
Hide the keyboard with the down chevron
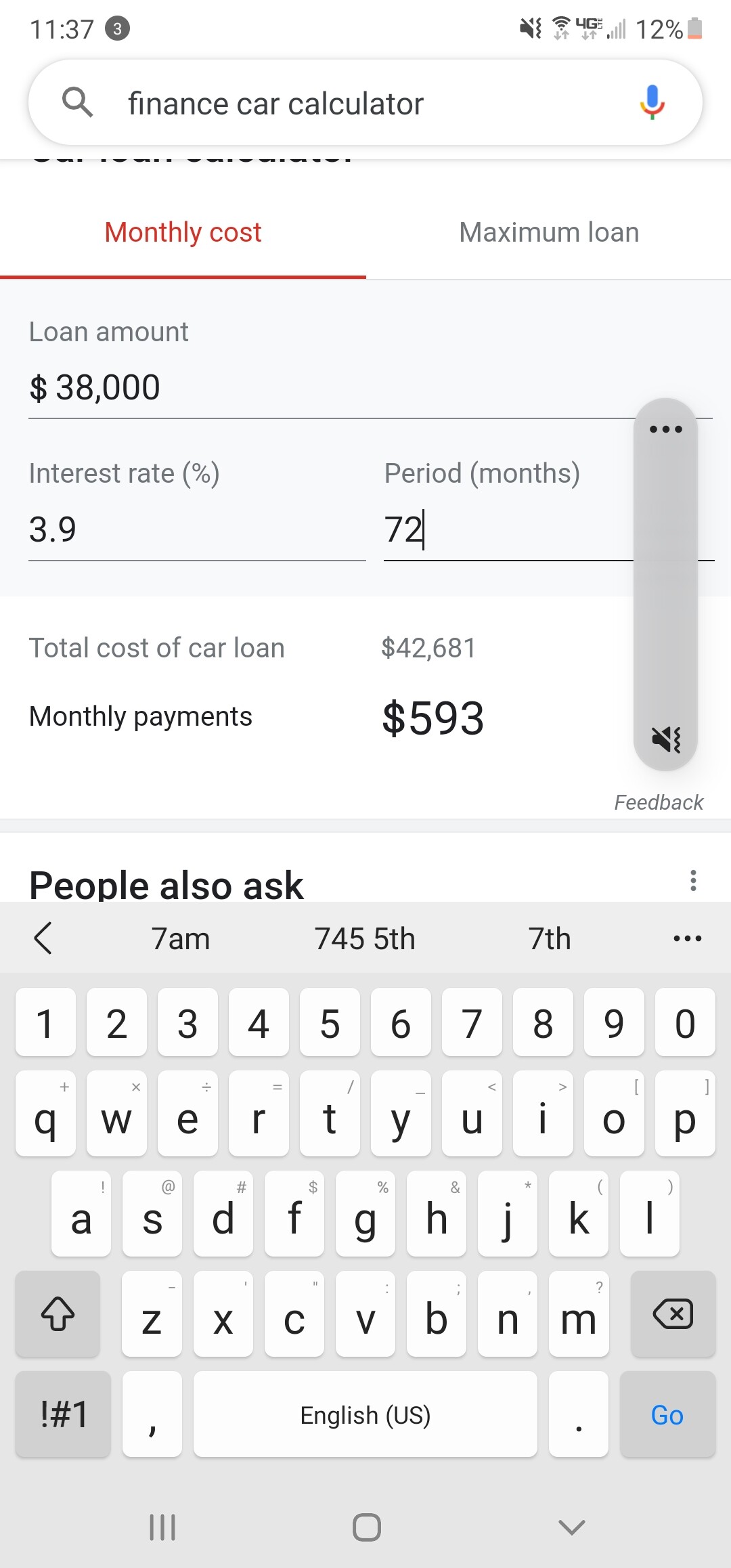point(571,1527)
